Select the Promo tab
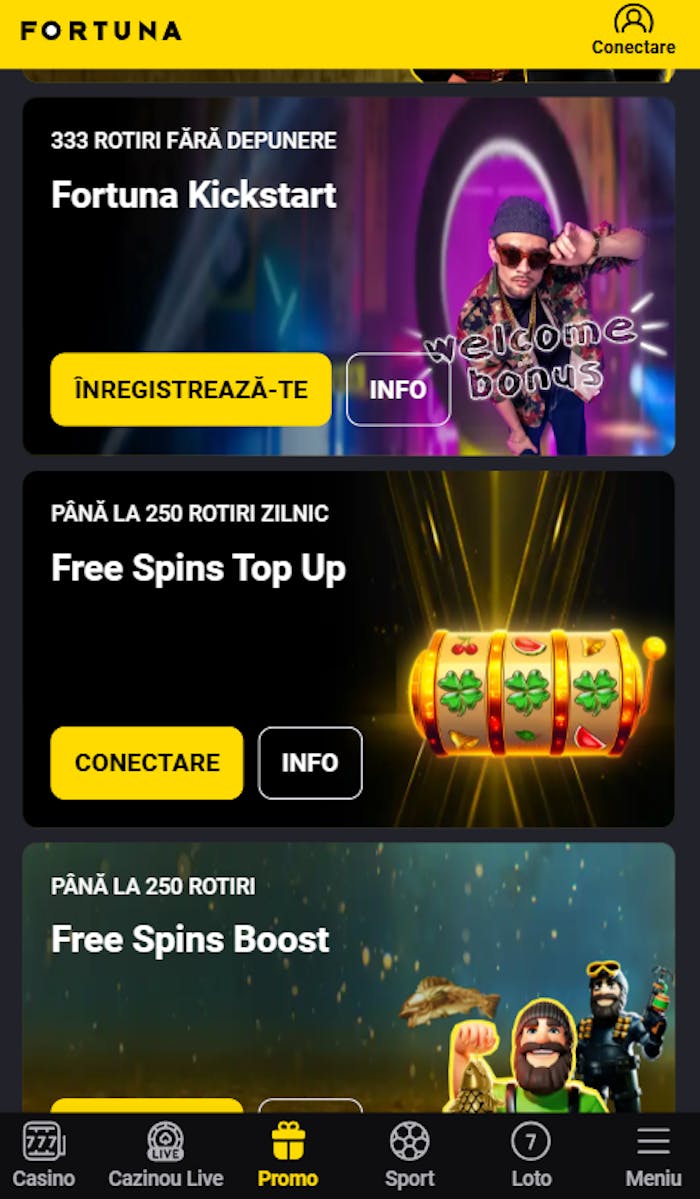 point(288,1155)
